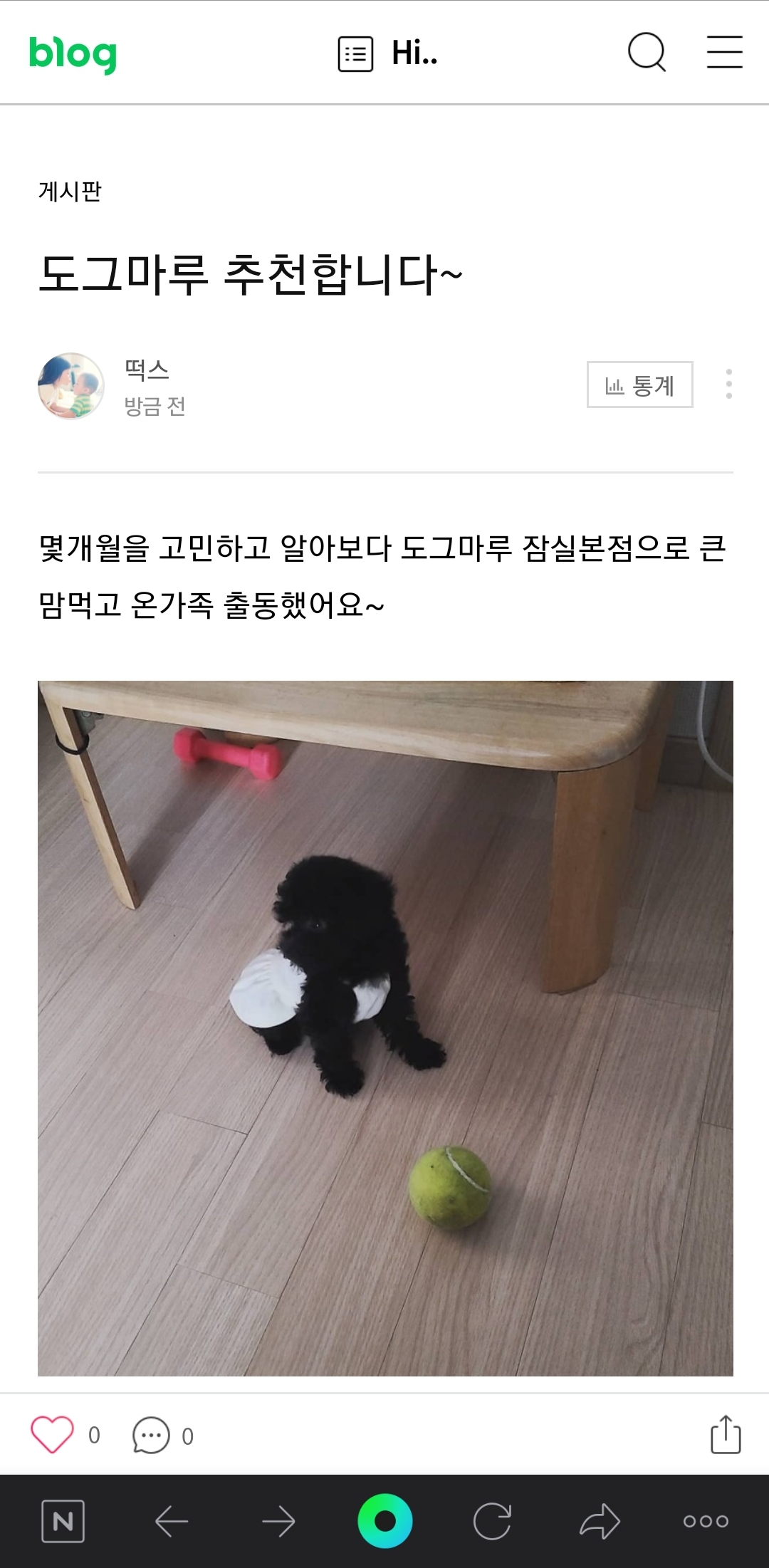
Task: Open the black puppy photo
Action: [x=385, y=1028]
